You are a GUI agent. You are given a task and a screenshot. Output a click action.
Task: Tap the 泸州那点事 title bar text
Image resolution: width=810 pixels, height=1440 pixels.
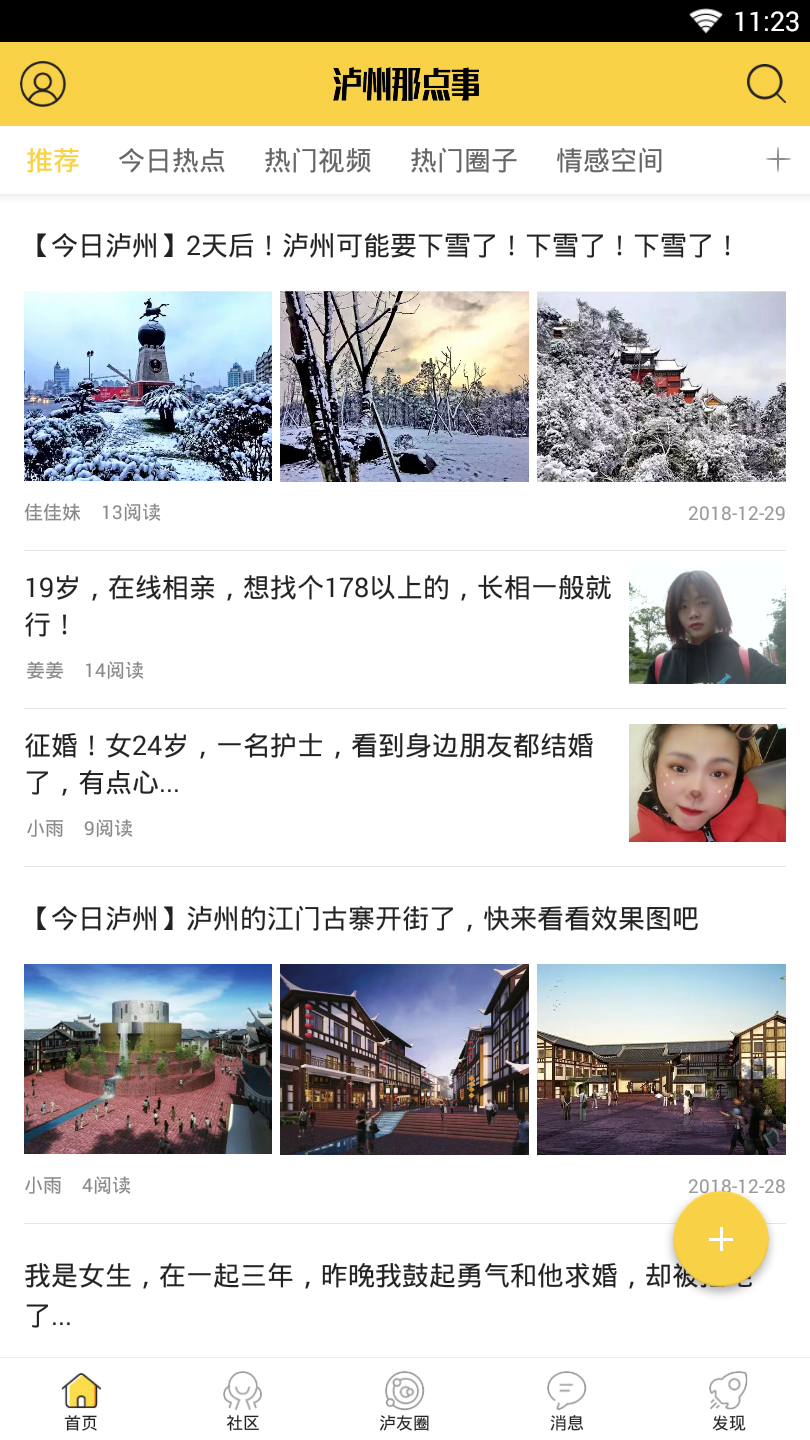405,84
